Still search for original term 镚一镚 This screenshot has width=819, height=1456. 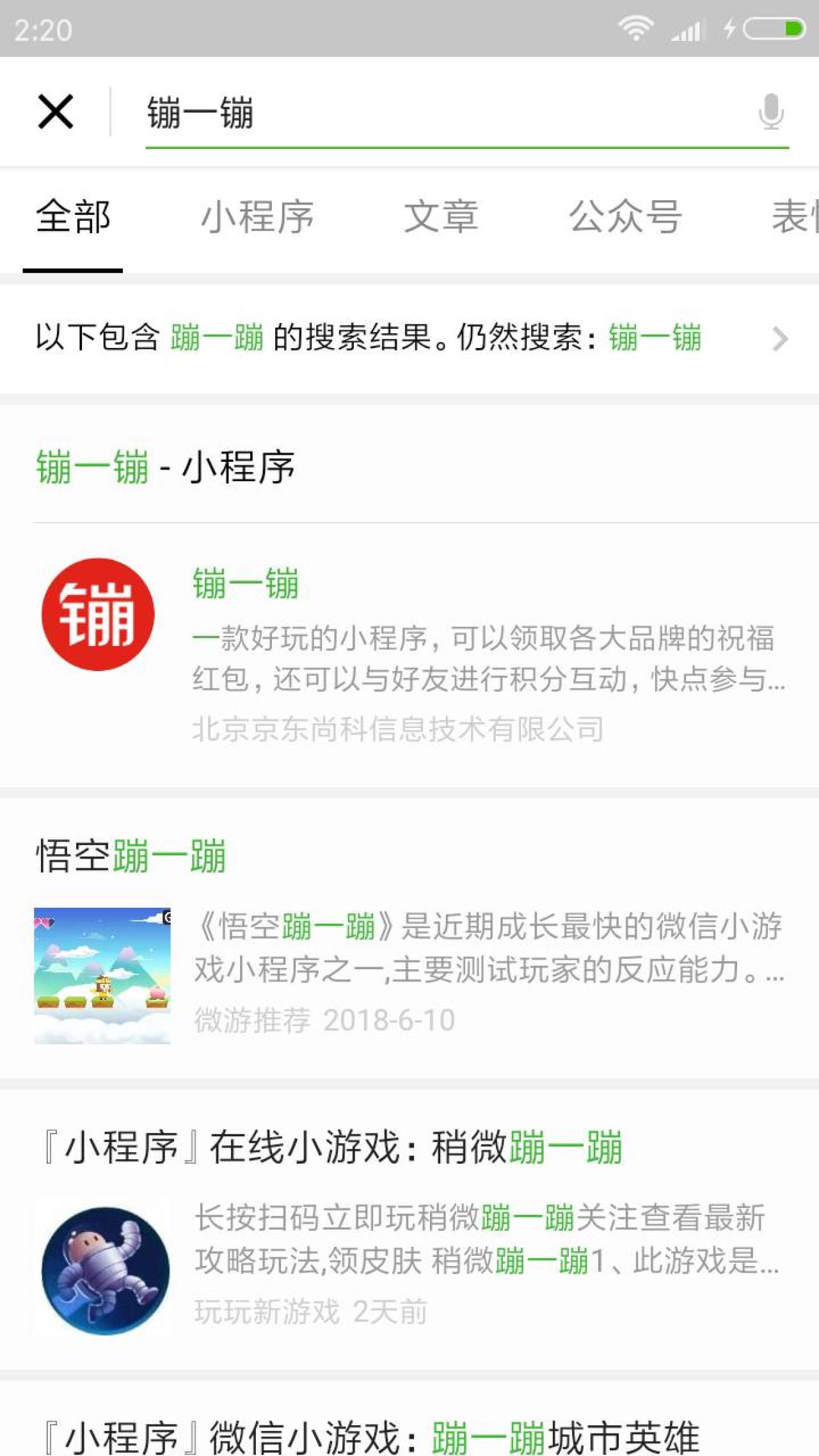[654, 338]
